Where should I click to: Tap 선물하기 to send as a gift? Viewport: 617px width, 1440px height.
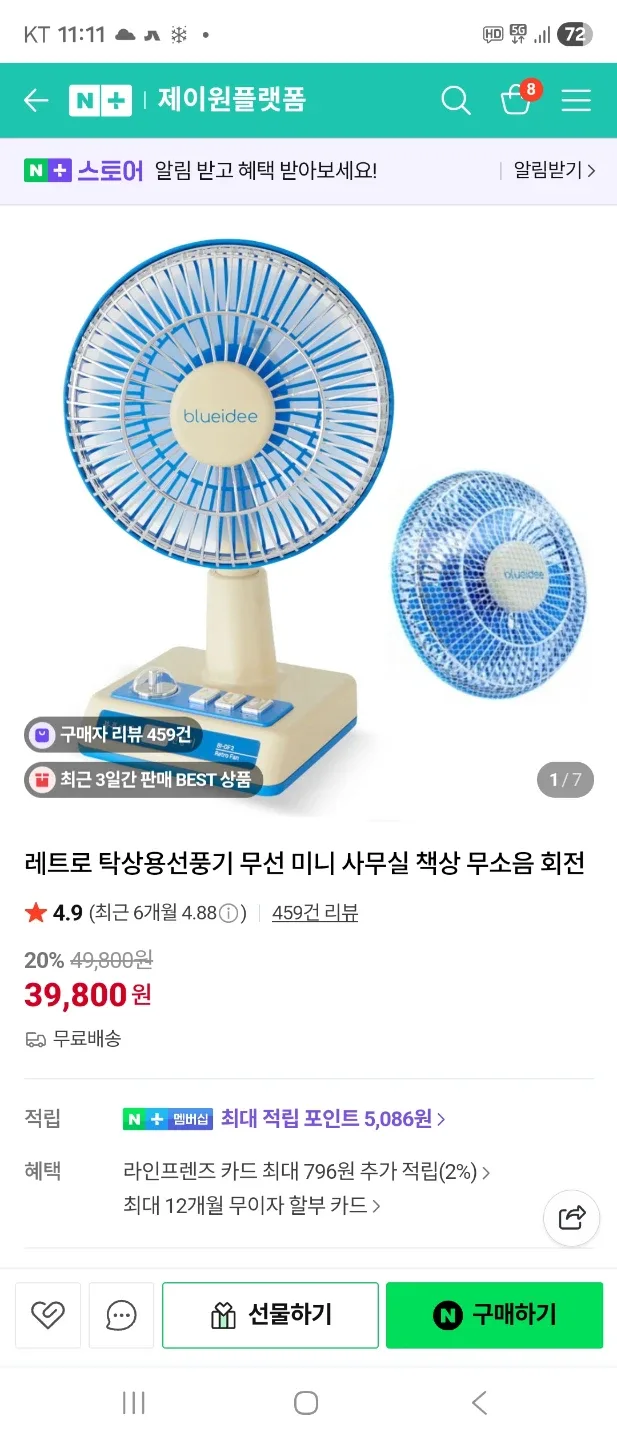(x=270, y=1315)
